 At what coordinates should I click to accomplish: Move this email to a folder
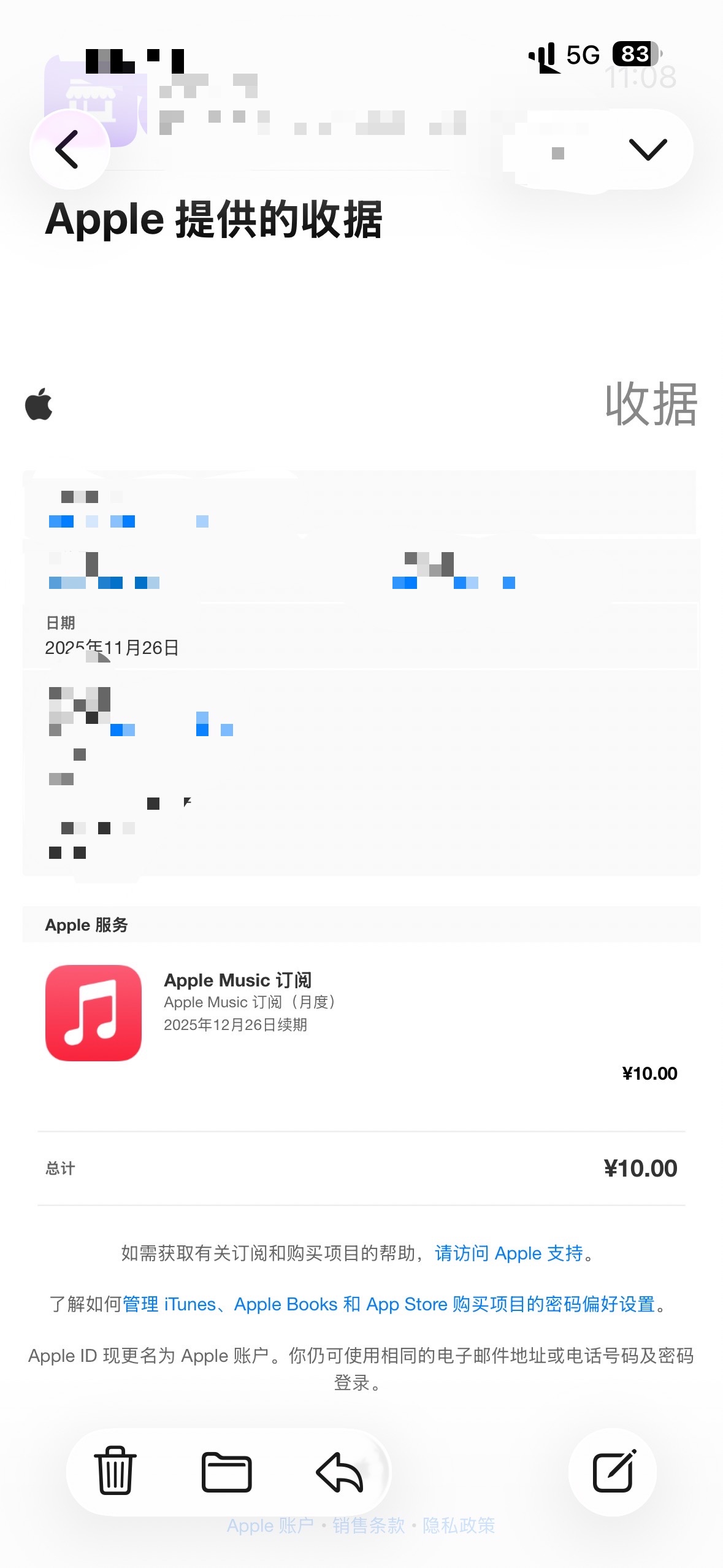pyautogui.click(x=226, y=1471)
